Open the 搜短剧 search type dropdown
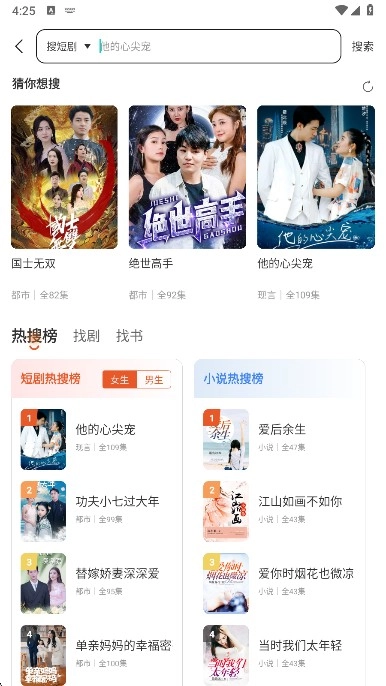Screen dimensions: 386x686 [x=68, y=46]
